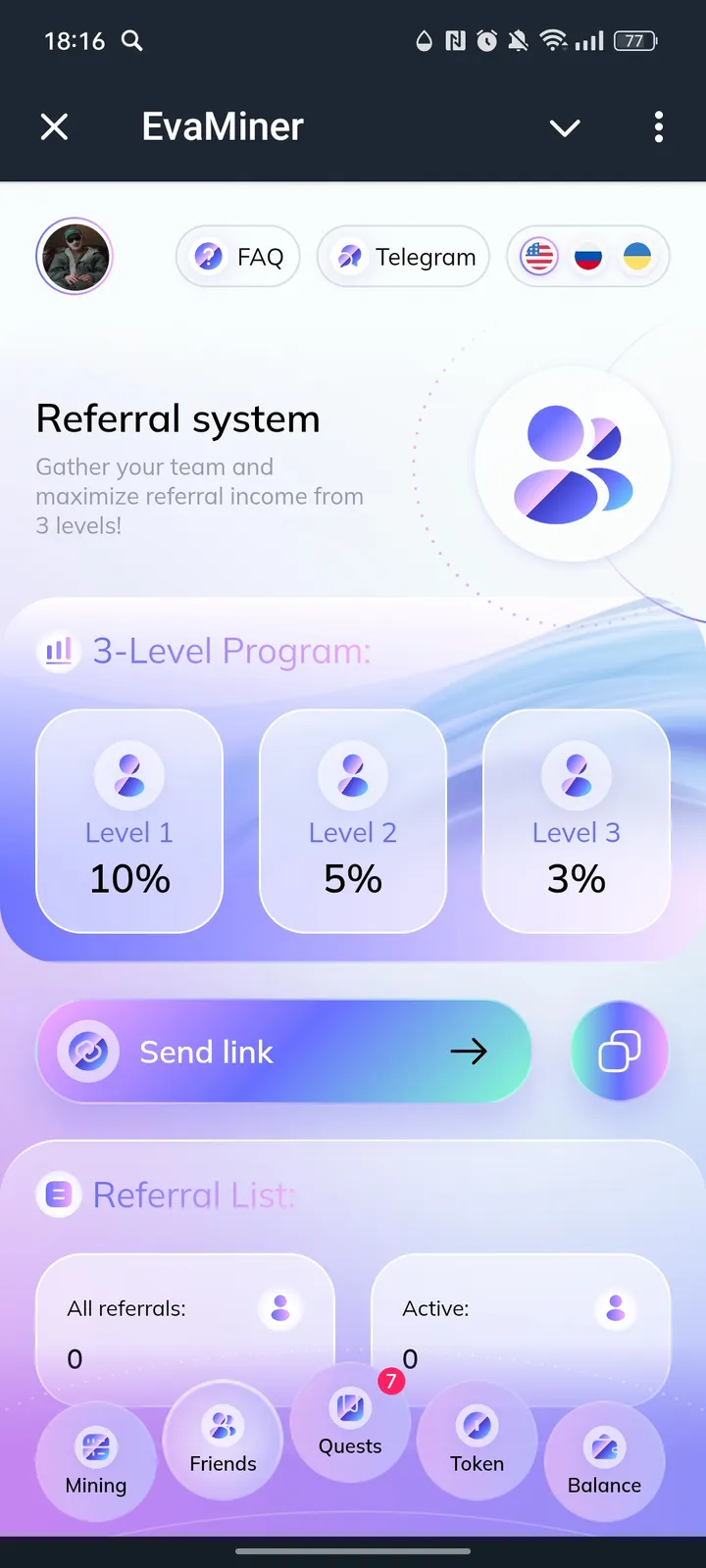Open the FAQ page
The width and height of the screenshot is (706, 1568).
pyautogui.click(x=238, y=257)
